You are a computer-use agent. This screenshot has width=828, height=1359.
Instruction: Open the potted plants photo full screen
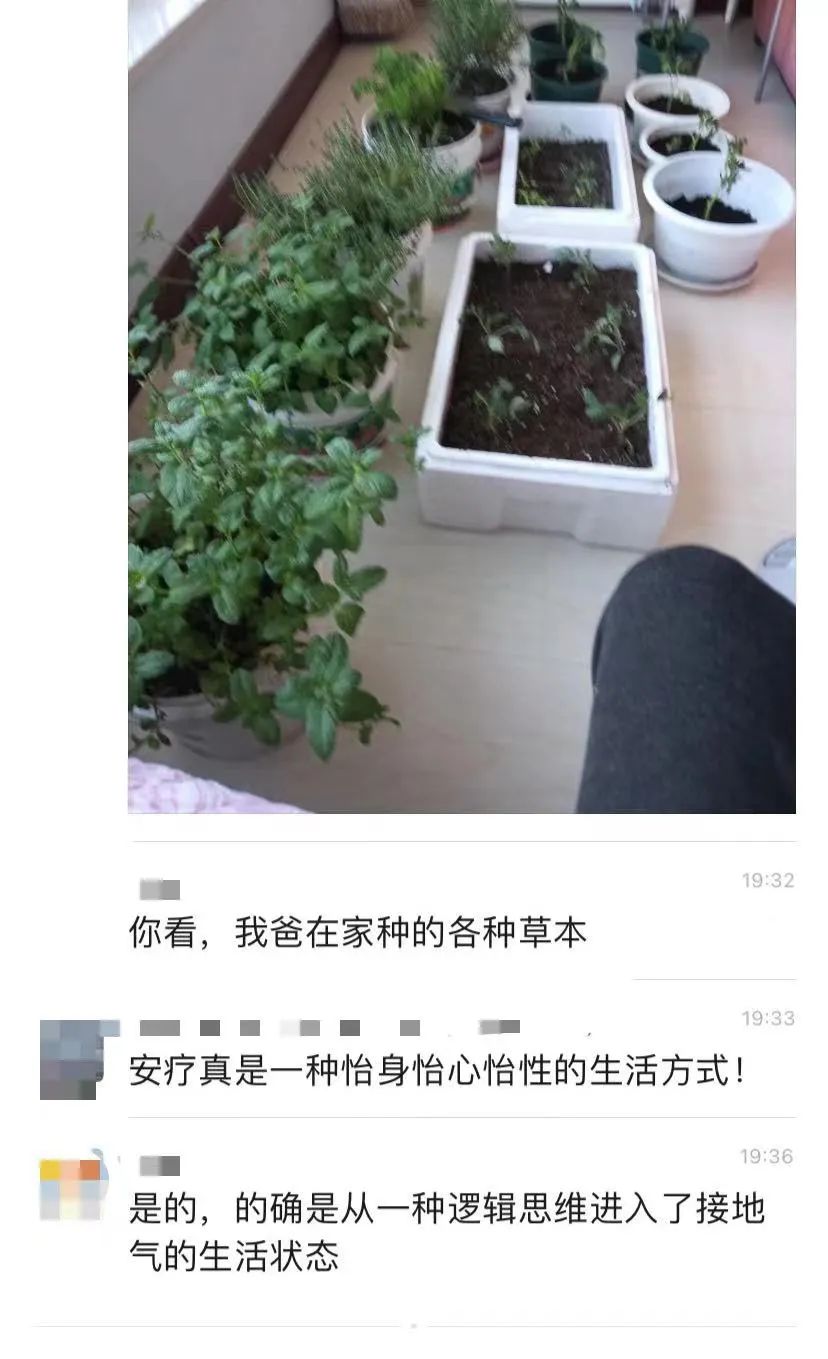[462, 406]
